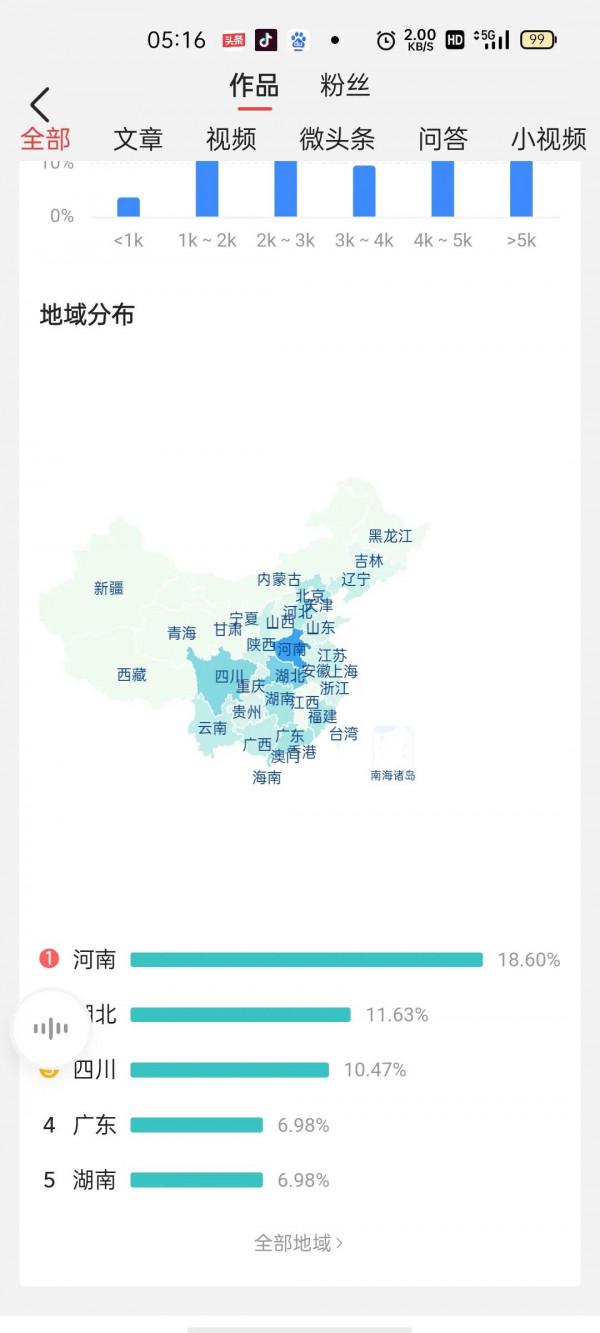Go back using the arrow icon

click(39, 104)
